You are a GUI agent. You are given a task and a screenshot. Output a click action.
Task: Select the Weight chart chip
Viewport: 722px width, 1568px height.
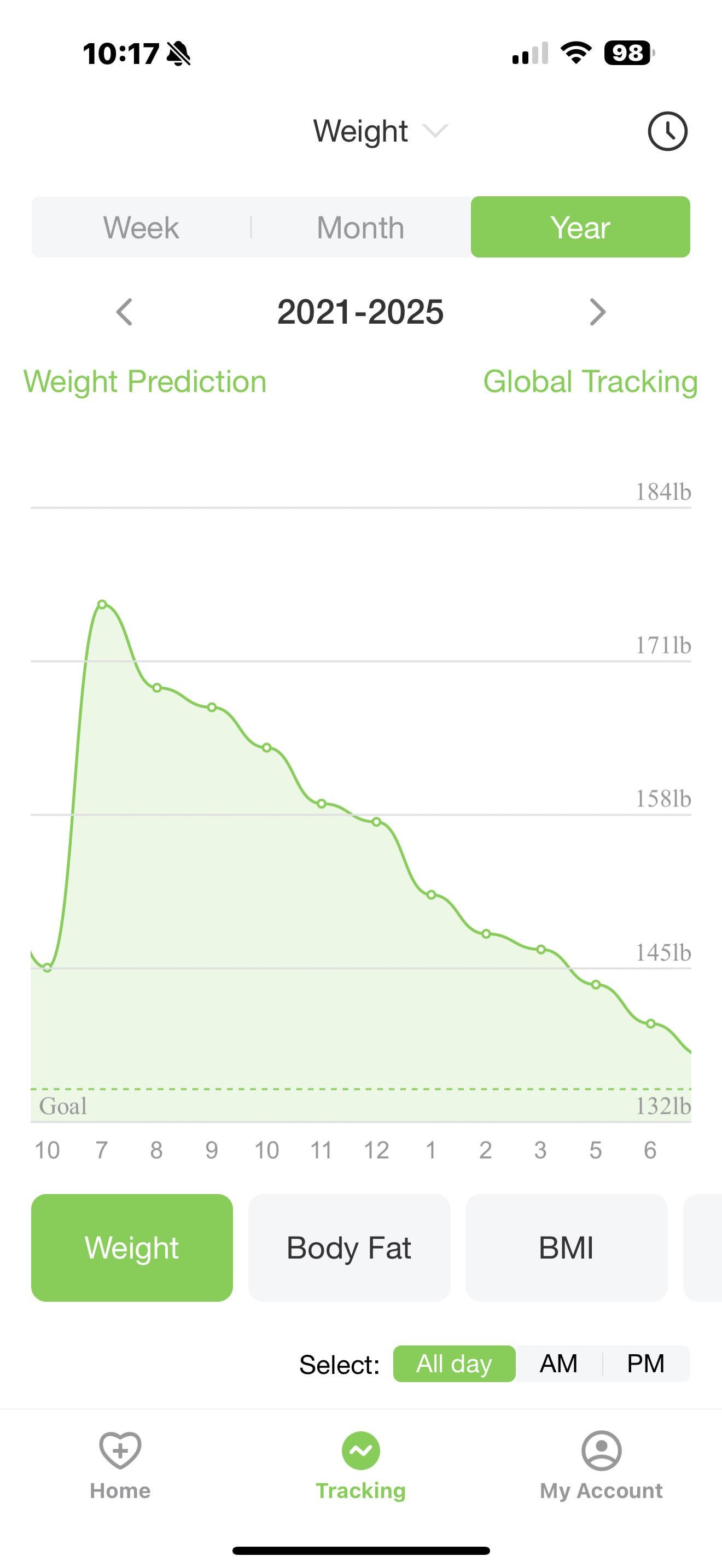(x=132, y=1248)
